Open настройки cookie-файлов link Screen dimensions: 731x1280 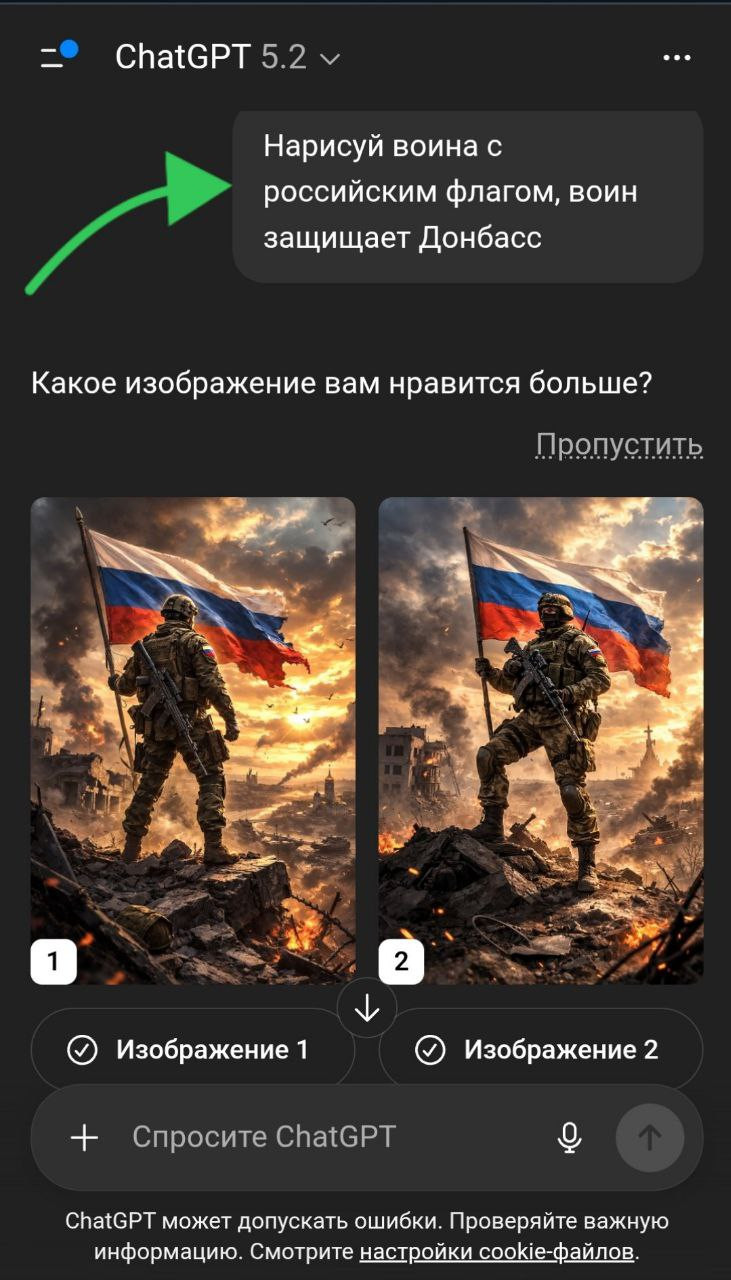[496, 1251]
